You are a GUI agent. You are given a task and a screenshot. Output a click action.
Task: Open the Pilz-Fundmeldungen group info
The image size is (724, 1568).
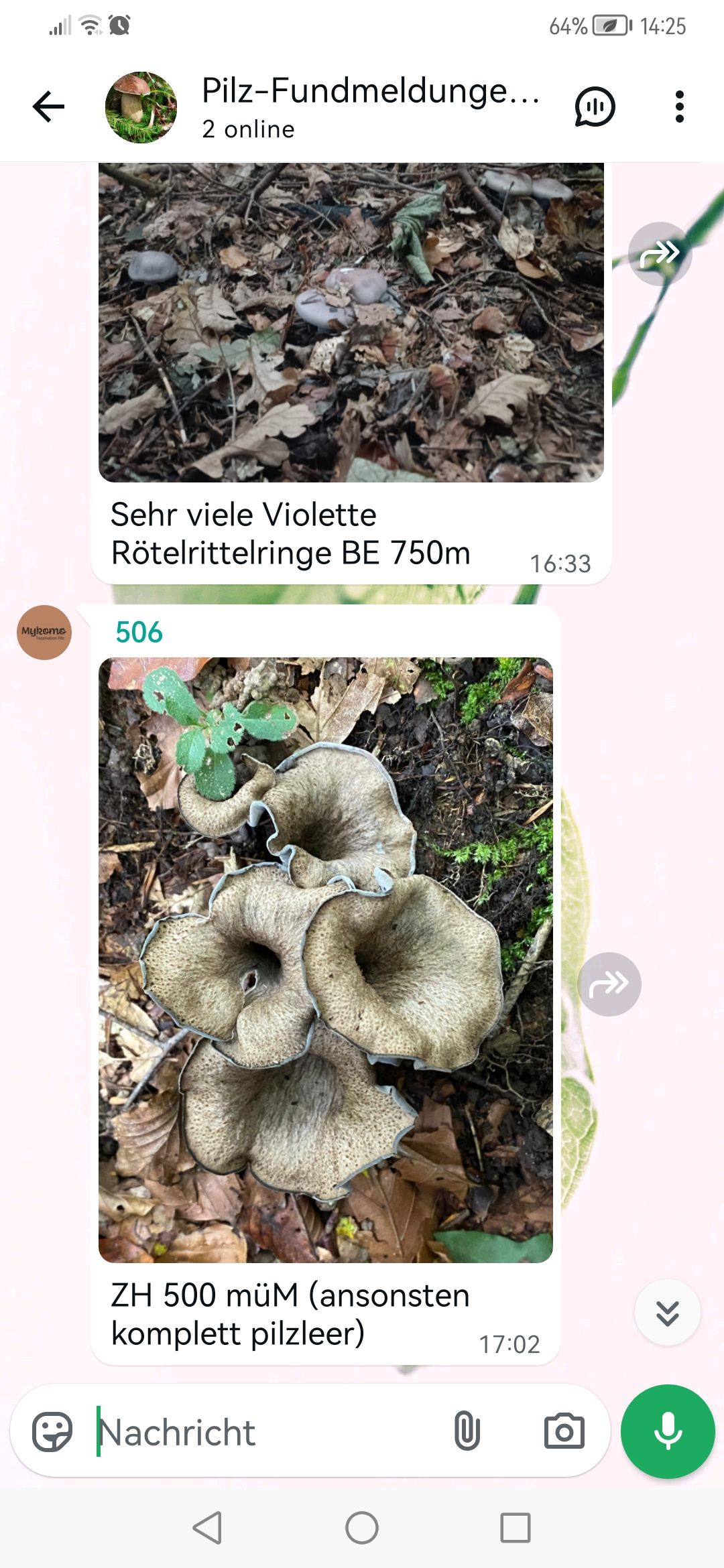369,107
